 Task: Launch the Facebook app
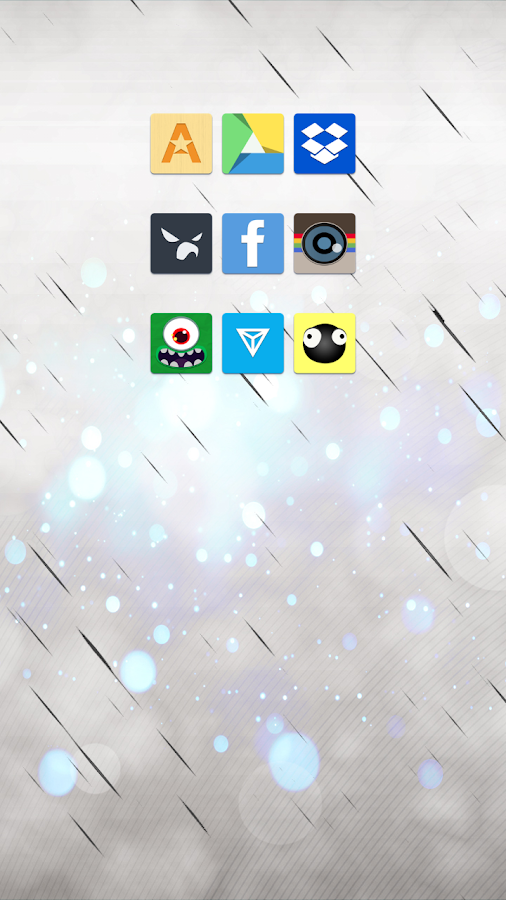(253, 243)
